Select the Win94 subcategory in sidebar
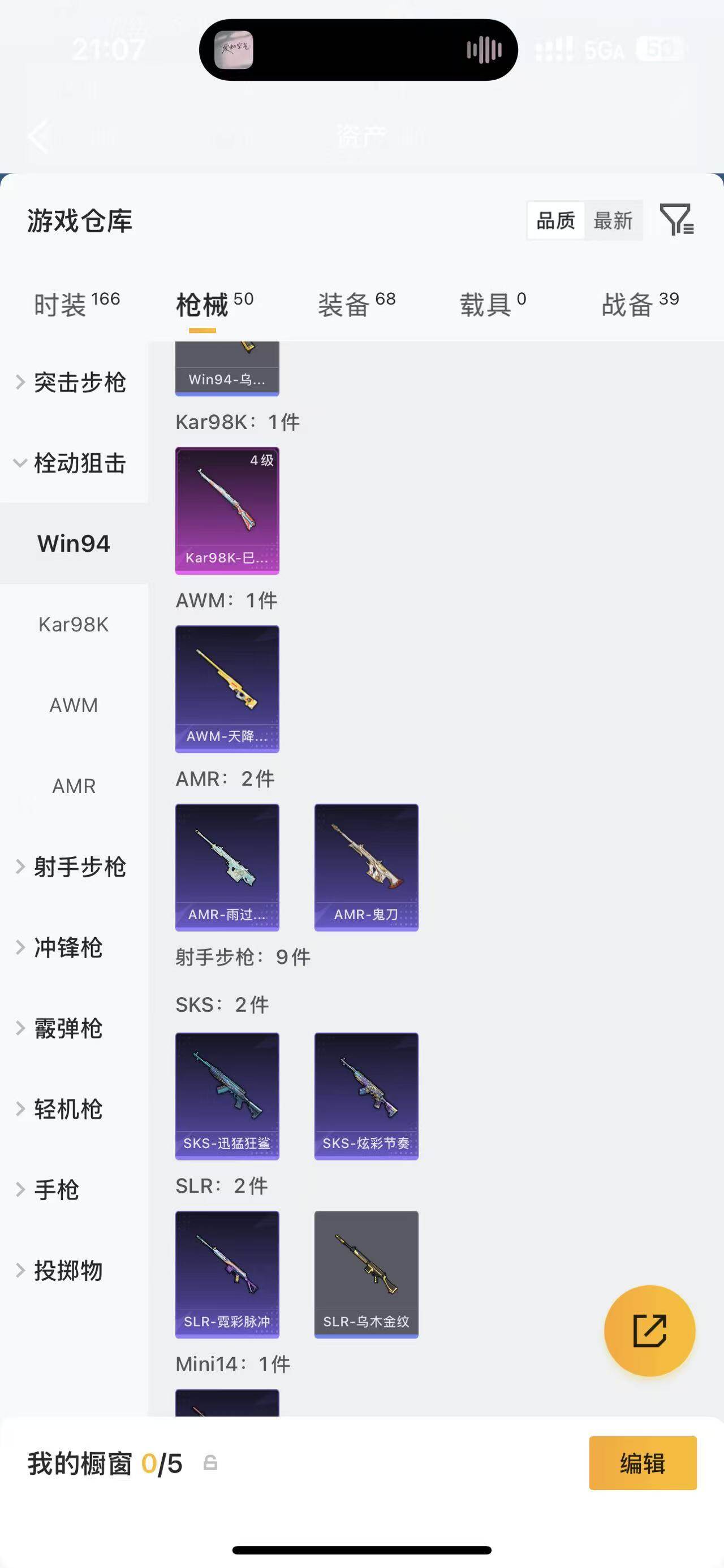Viewport: 724px width, 1568px height. (74, 543)
